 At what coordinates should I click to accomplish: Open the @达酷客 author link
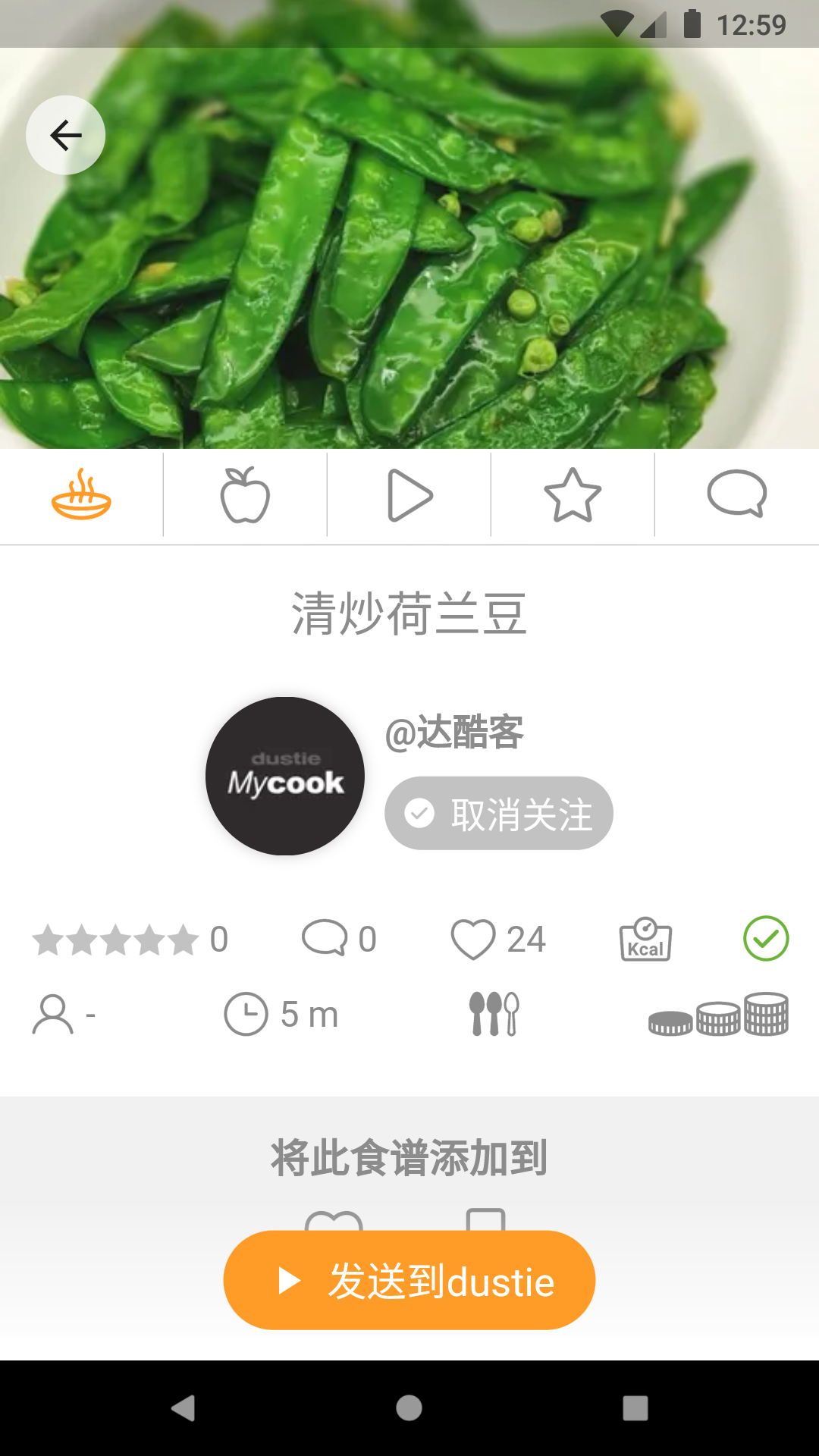coord(454,733)
